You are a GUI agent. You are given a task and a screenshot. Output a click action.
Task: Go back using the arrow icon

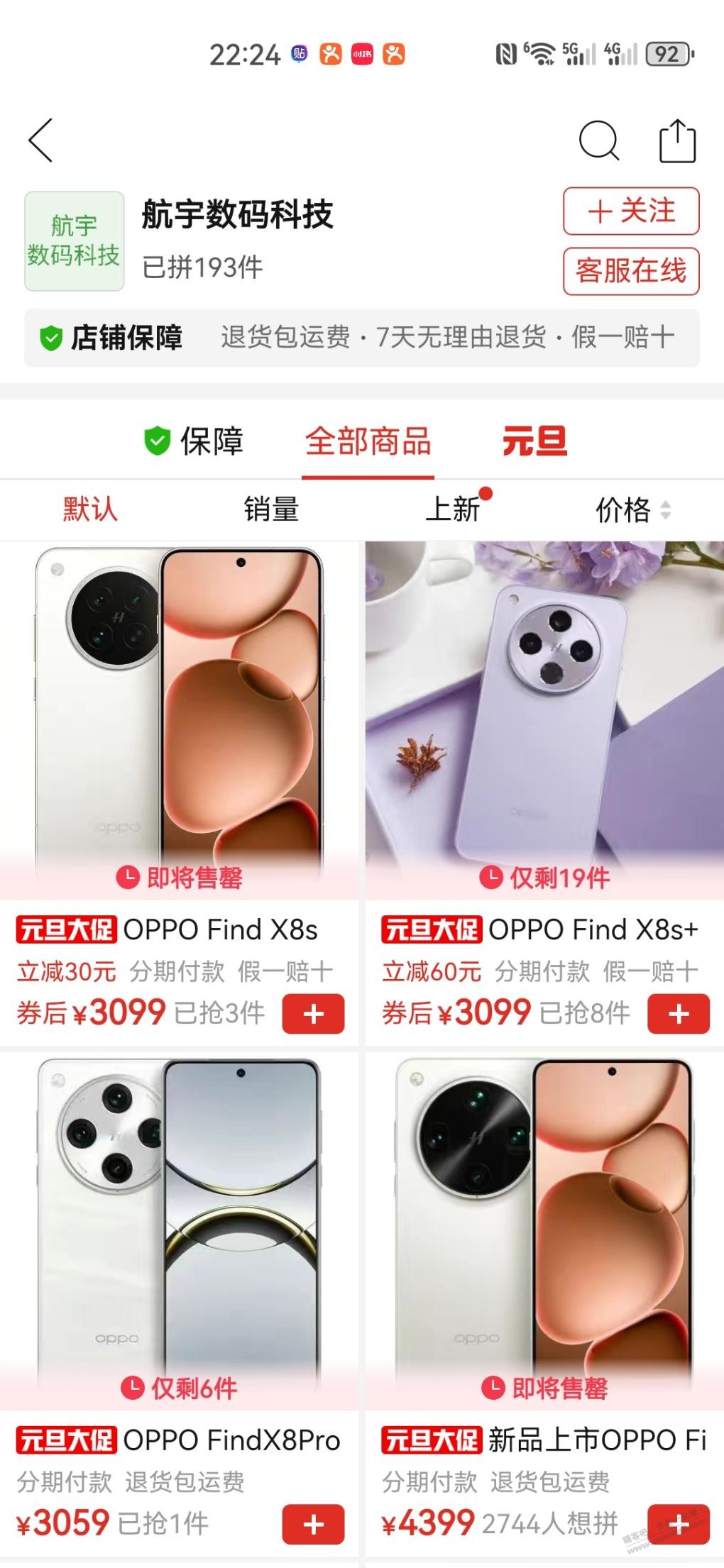40,140
